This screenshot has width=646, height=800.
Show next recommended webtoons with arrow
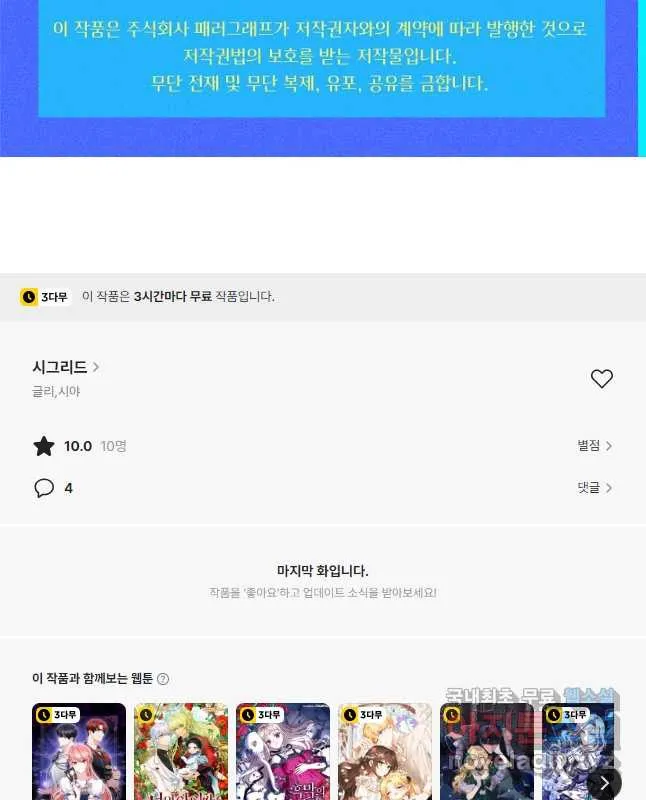[x=604, y=782]
